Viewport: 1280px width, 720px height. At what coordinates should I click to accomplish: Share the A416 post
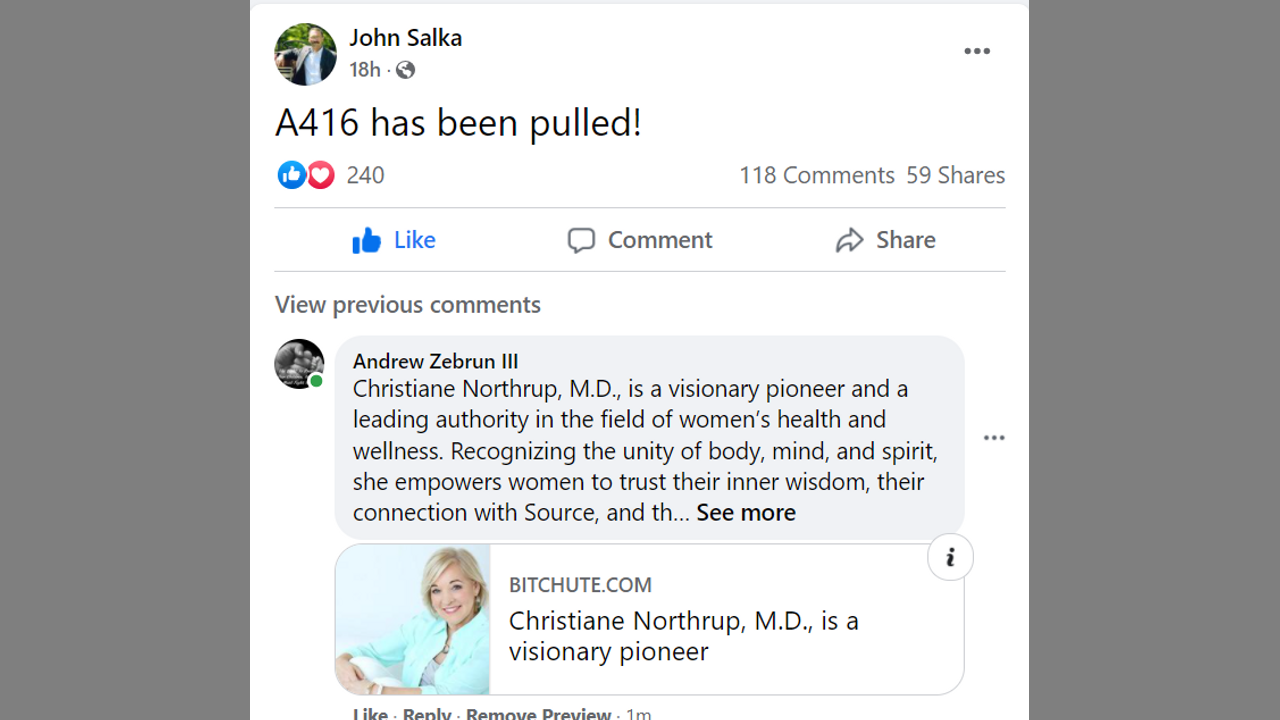point(886,240)
